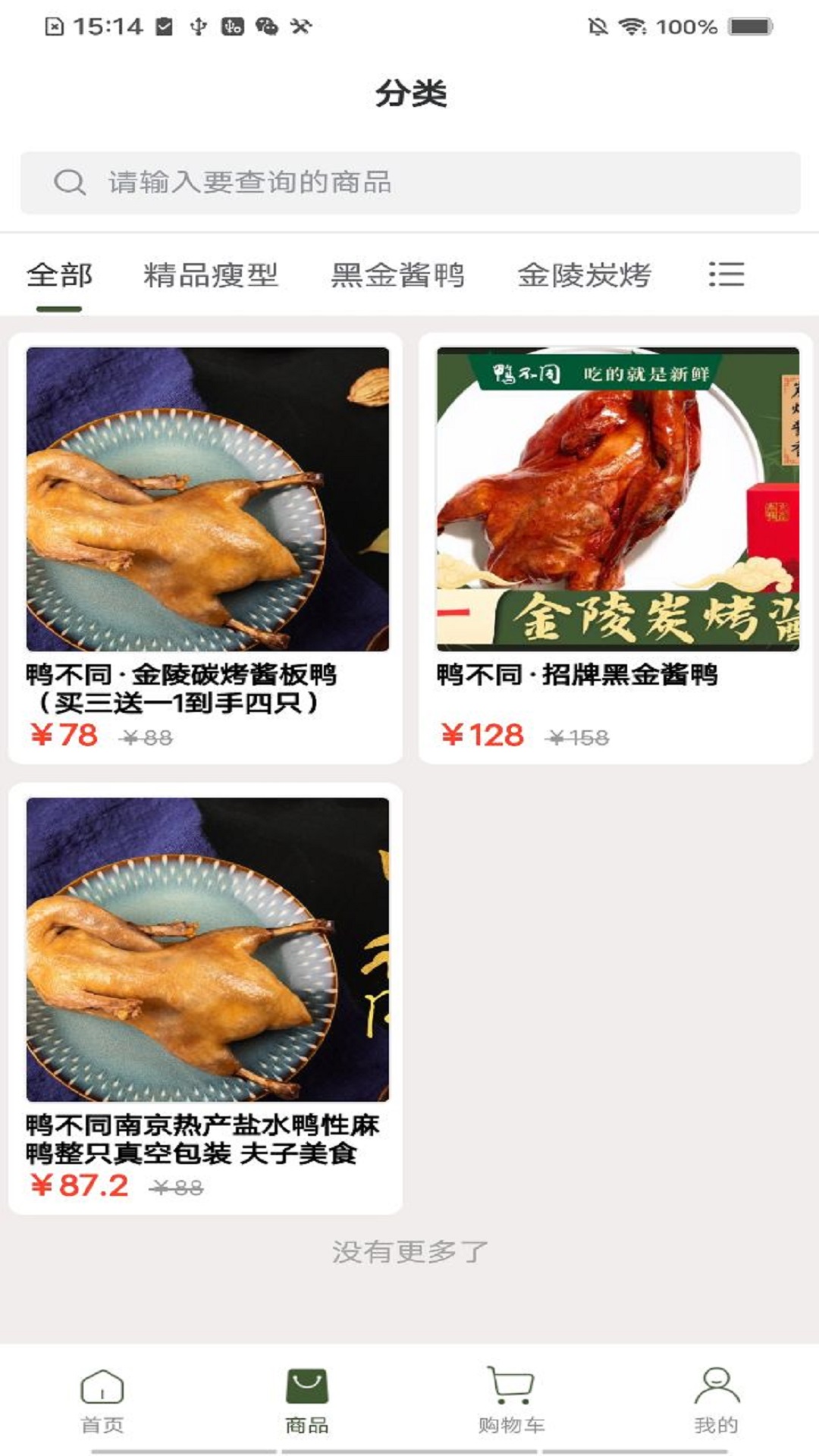Switch to the 金陵炭烤 category tab
This screenshot has width=819, height=1456.
[x=584, y=275]
